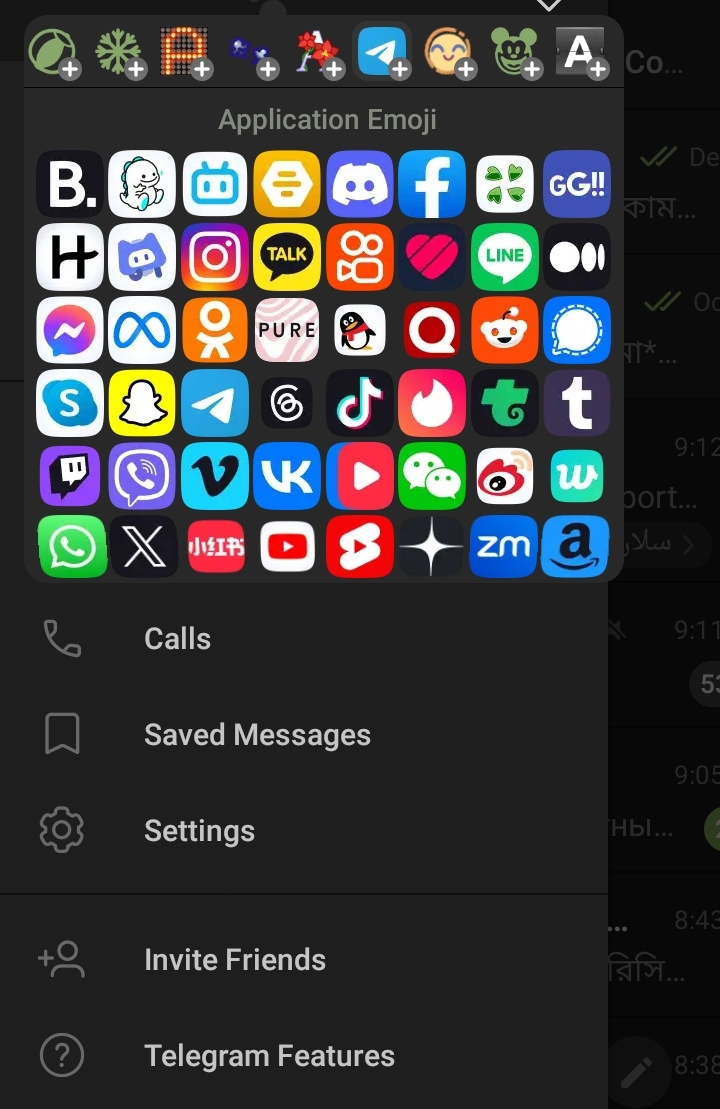
Task: Choose the Amazon app emoji
Action: point(576,547)
